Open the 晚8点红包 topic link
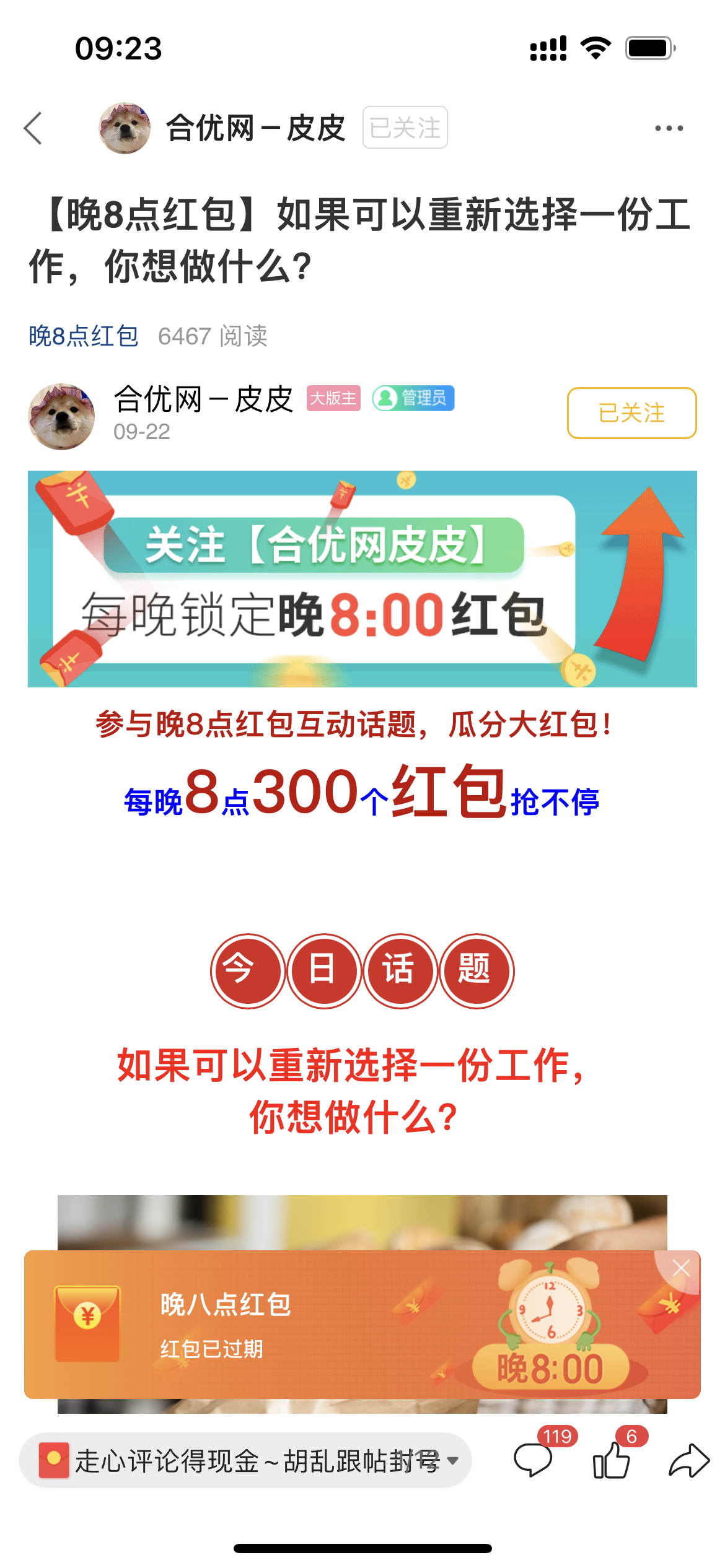Viewport: 725px width, 1568px height. 83,336
